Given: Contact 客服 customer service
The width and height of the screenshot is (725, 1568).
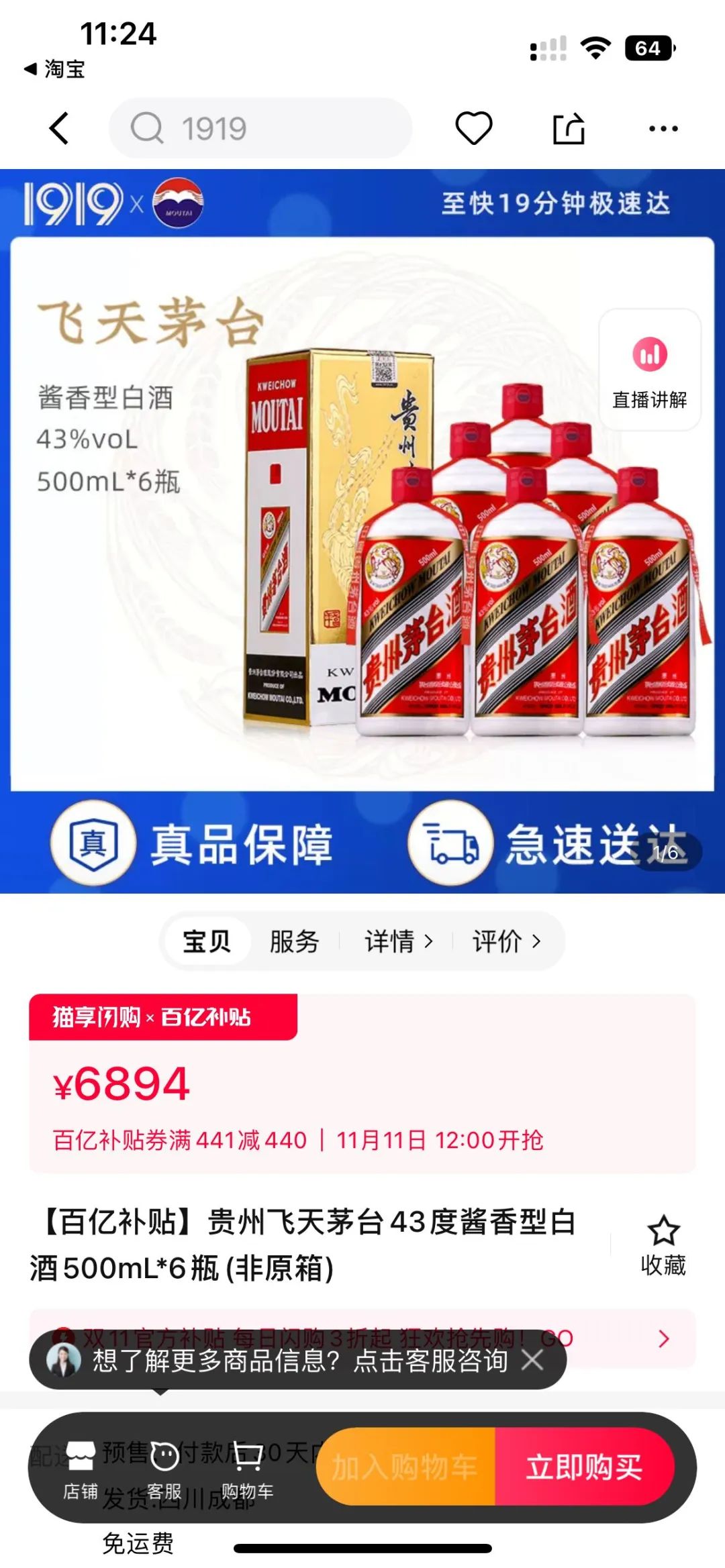Looking at the screenshot, I should (x=164, y=1469).
